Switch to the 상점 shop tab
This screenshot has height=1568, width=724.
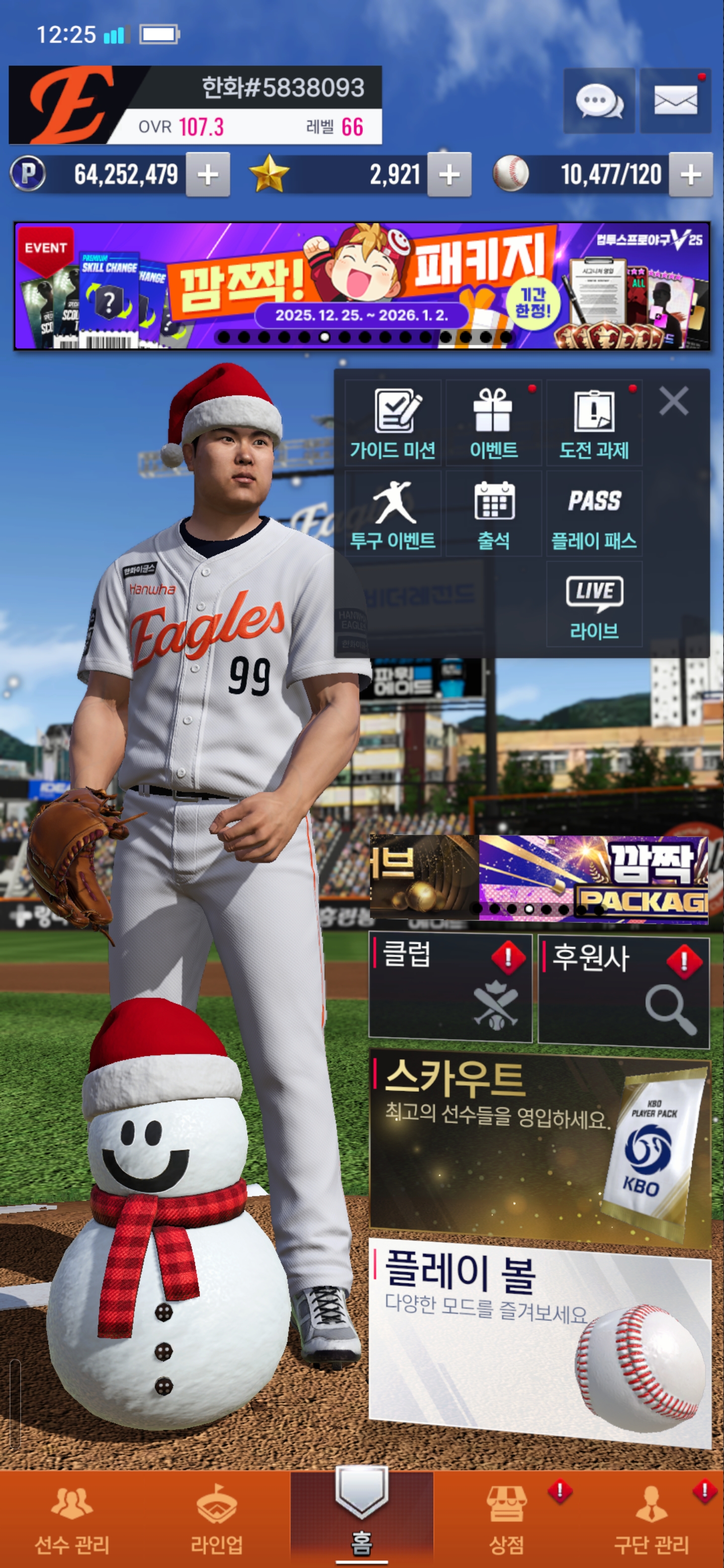507,1519
